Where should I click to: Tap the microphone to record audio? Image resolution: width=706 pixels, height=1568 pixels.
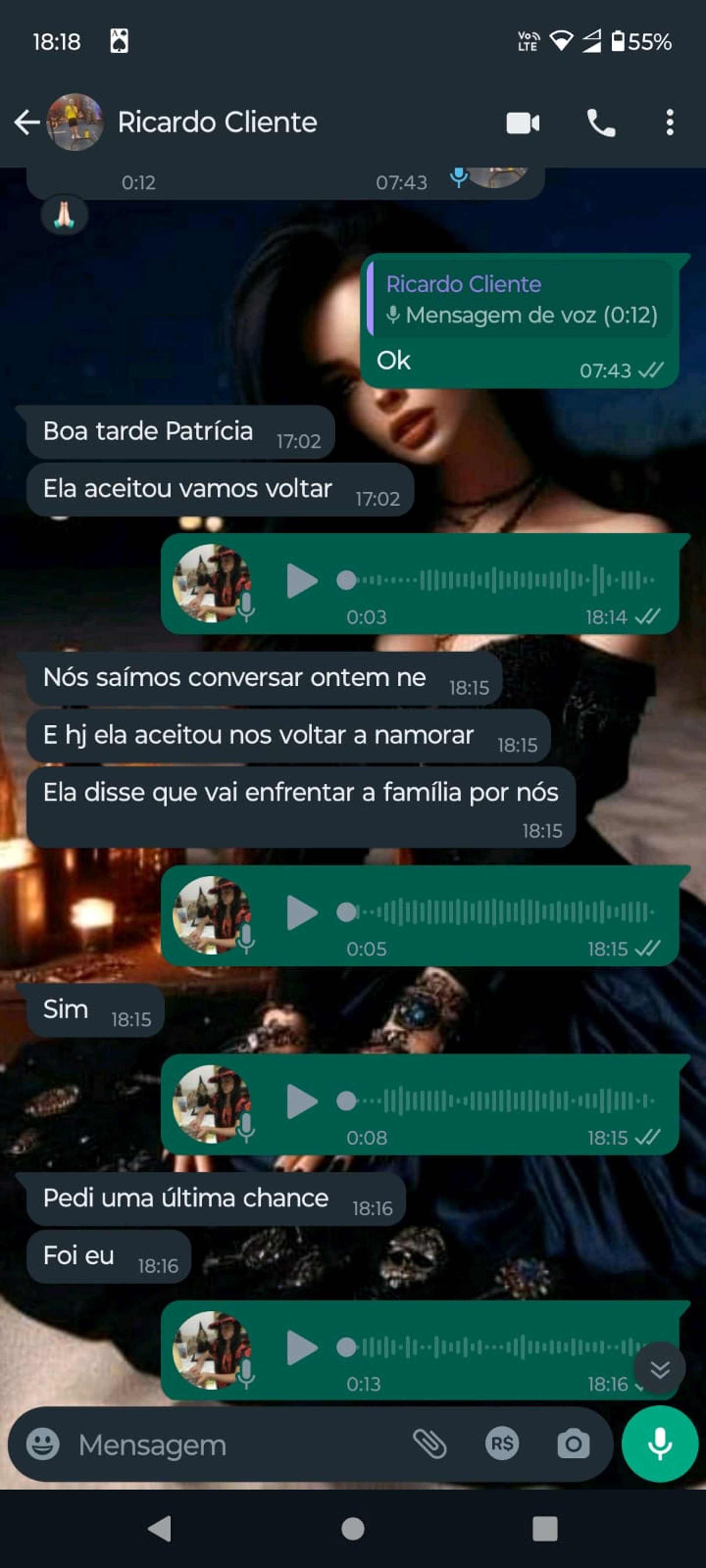(x=660, y=1444)
